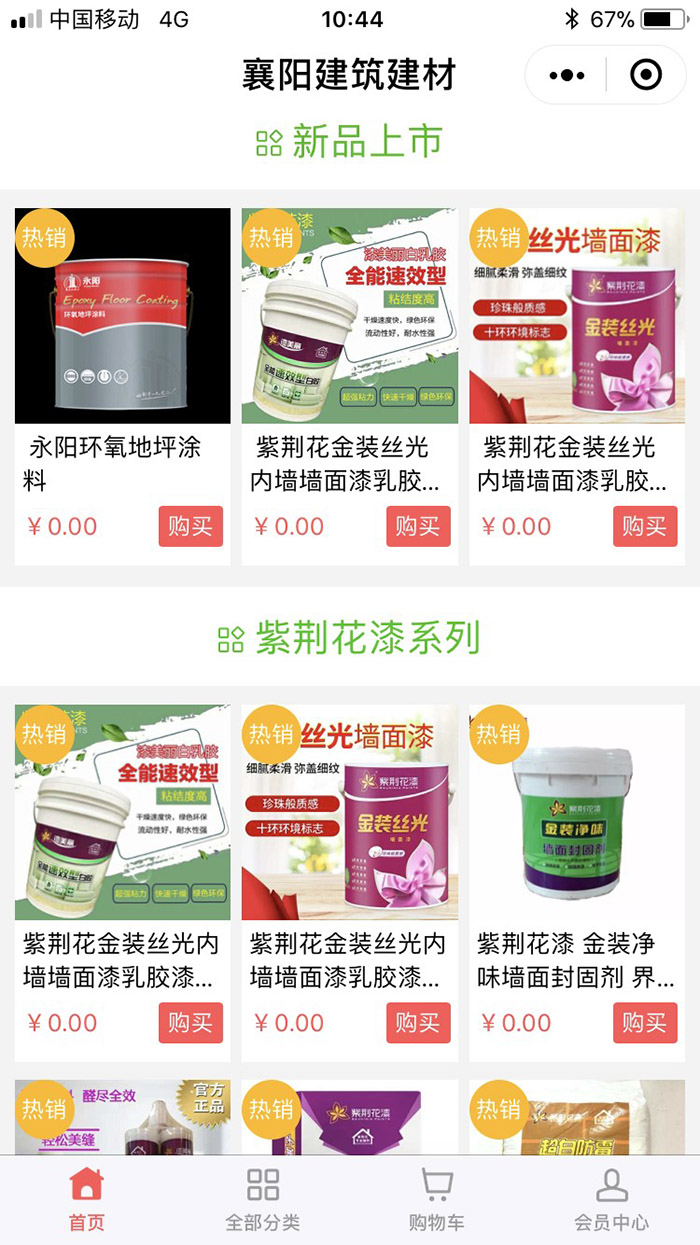The image size is (700, 1245).
Task: Tap 购买 for 永阳环氧地坪涂料
Action: coord(190,526)
